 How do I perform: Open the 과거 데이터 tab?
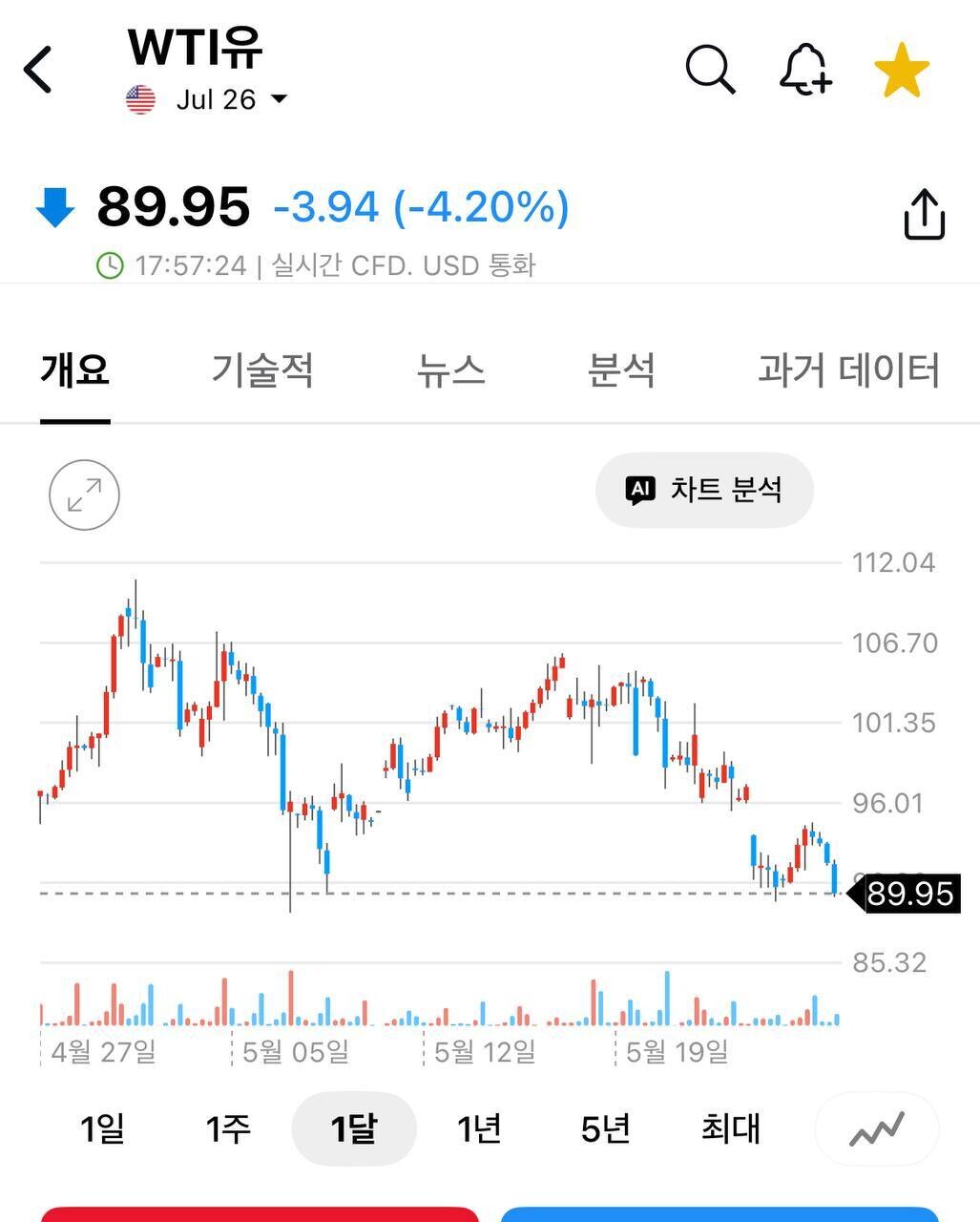tap(848, 370)
